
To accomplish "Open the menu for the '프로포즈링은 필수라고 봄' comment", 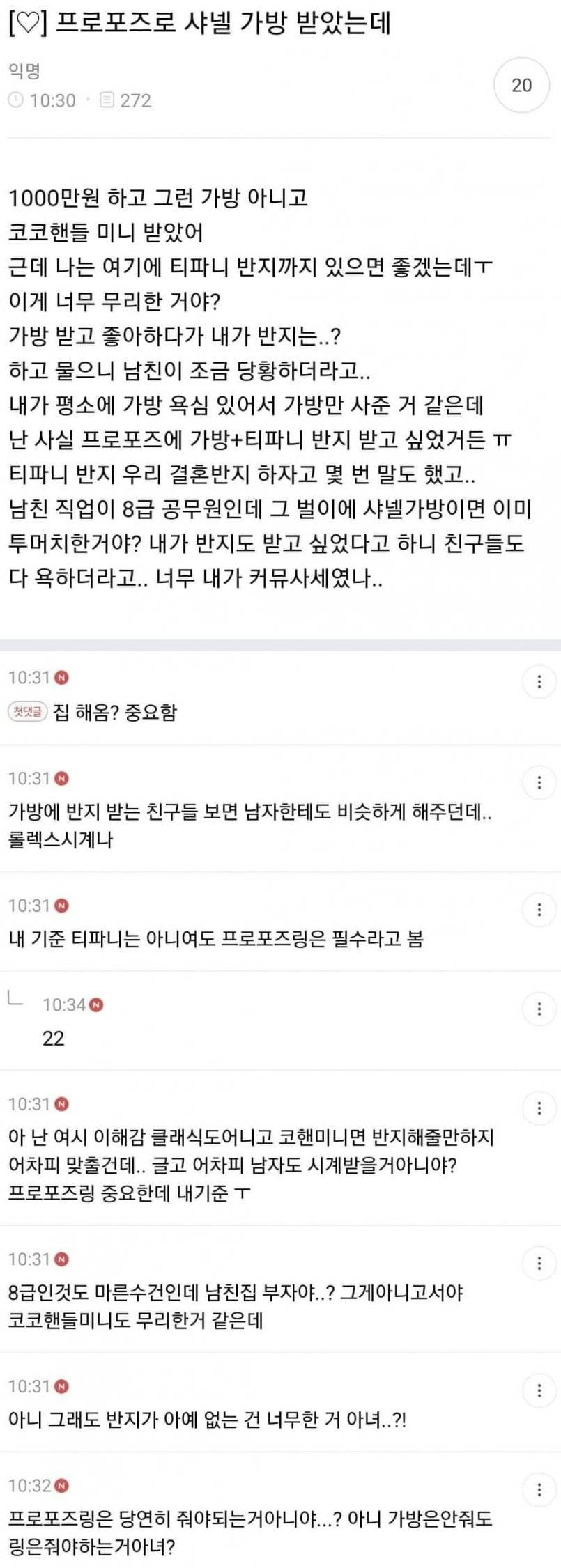I will pyautogui.click(x=539, y=910).
